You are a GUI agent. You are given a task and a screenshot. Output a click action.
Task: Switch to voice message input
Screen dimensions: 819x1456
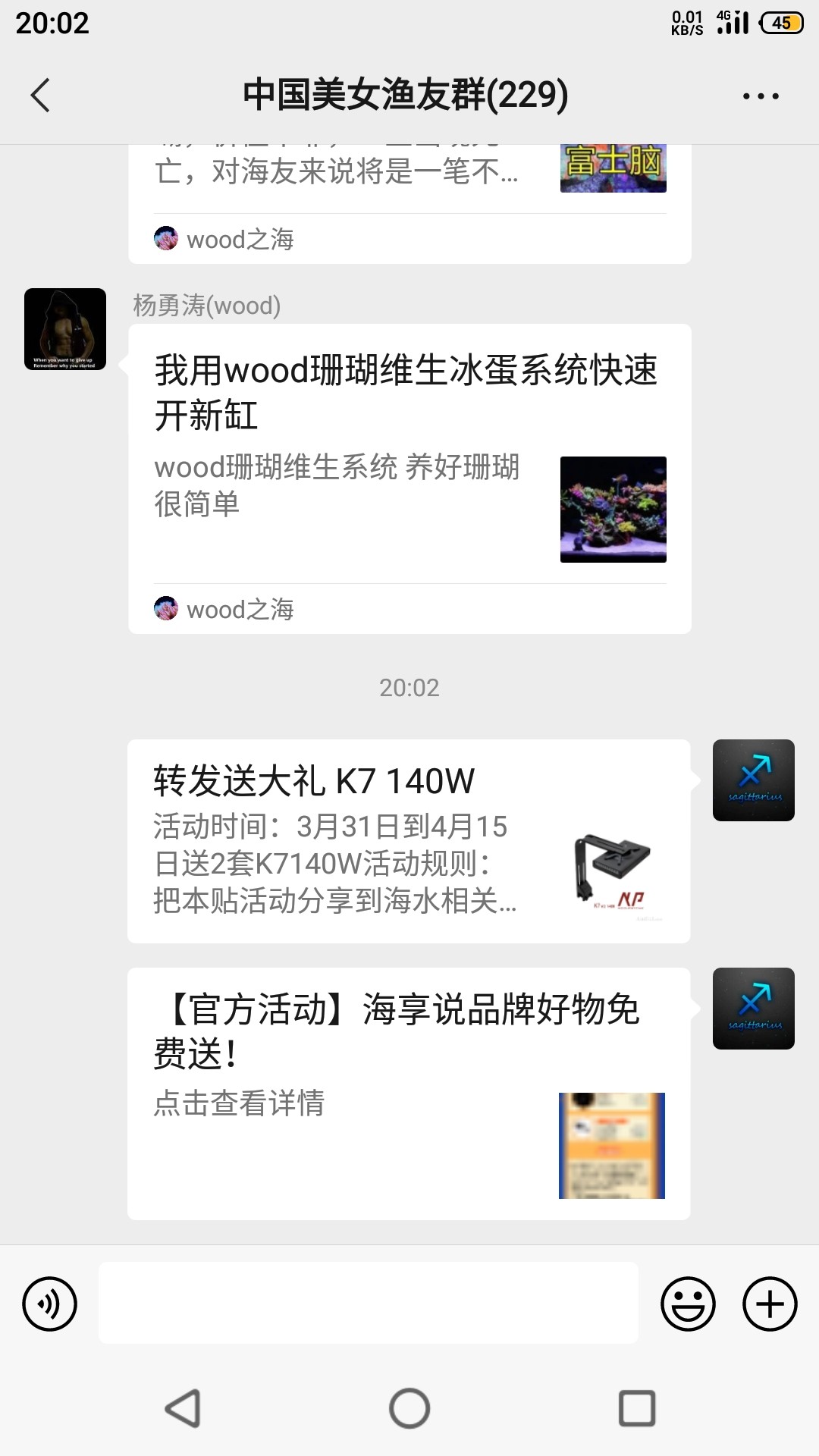50,1304
